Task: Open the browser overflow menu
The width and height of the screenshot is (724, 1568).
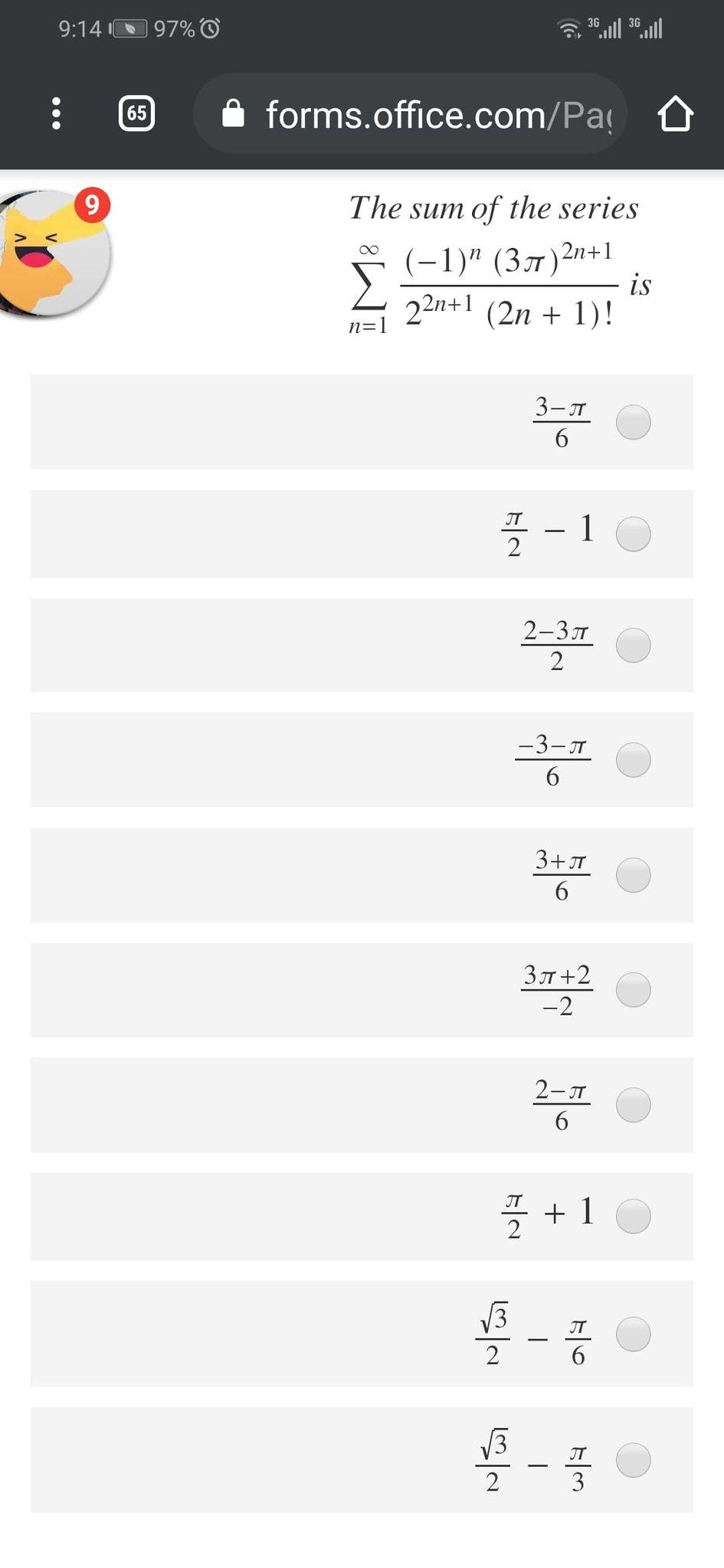Action: click(x=55, y=113)
